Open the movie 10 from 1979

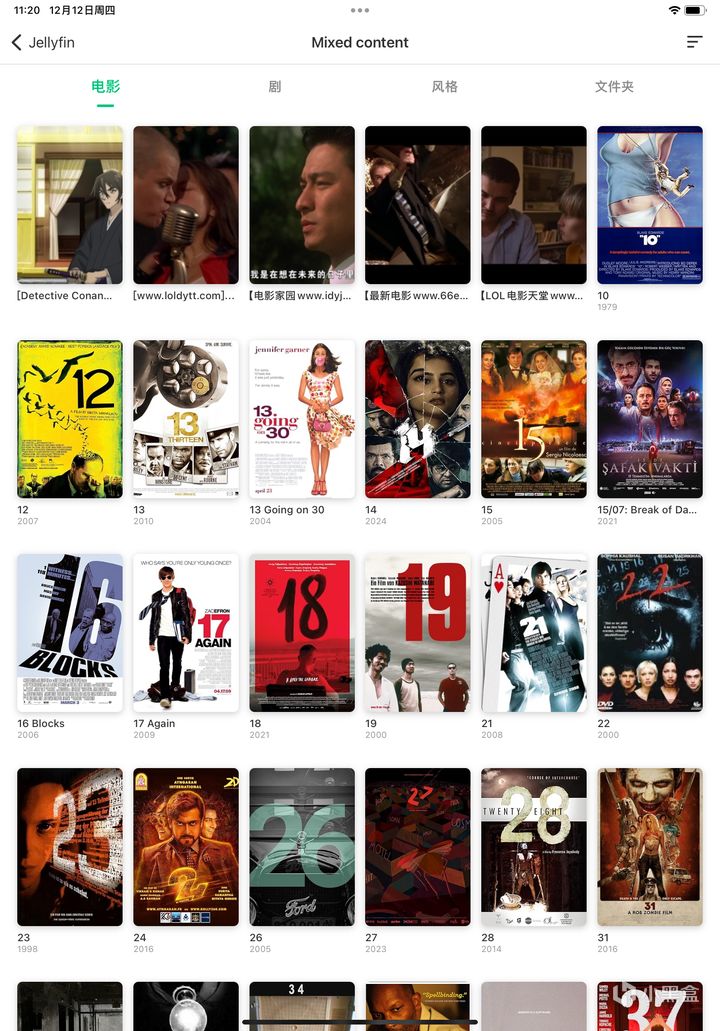tap(650, 205)
